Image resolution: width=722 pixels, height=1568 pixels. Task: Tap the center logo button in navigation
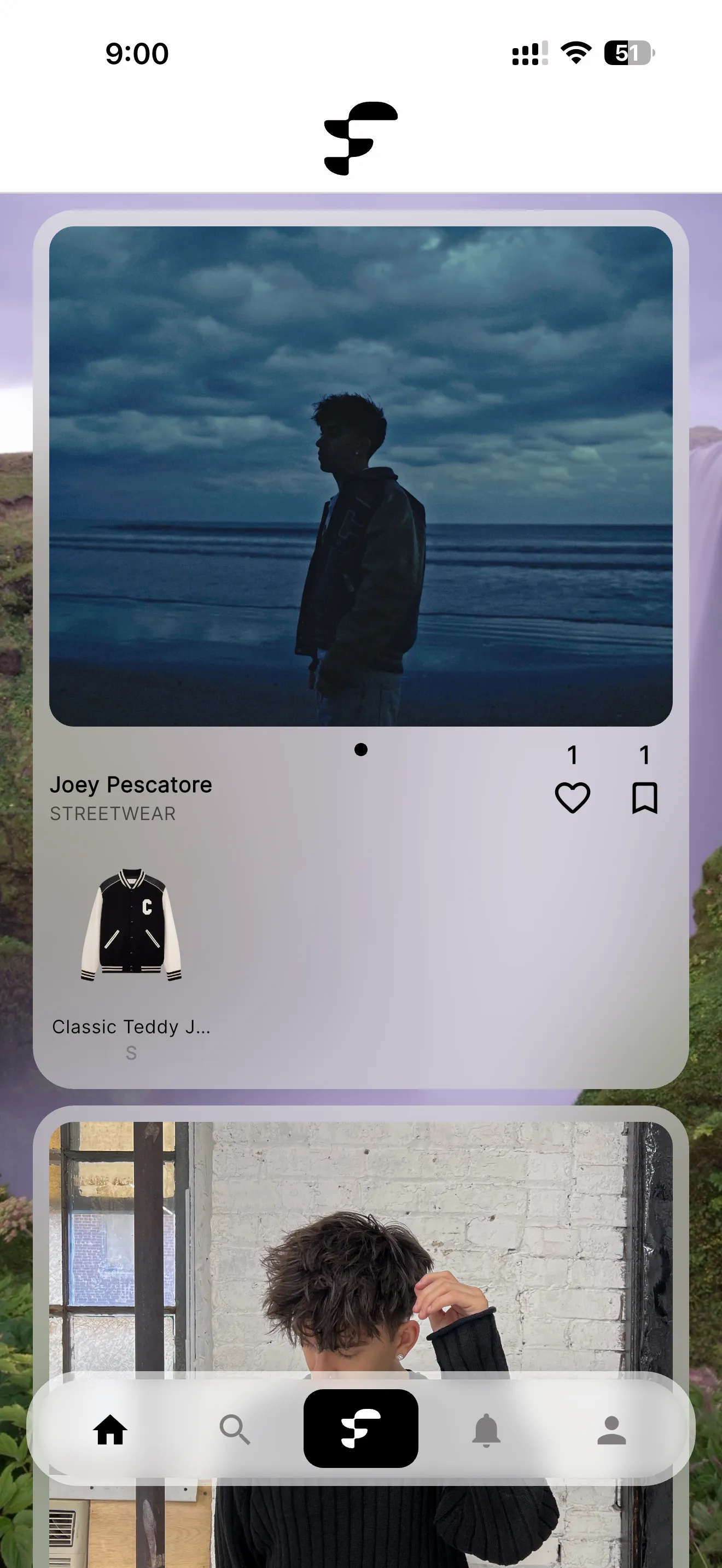pyautogui.click(x=360, y=1428)
